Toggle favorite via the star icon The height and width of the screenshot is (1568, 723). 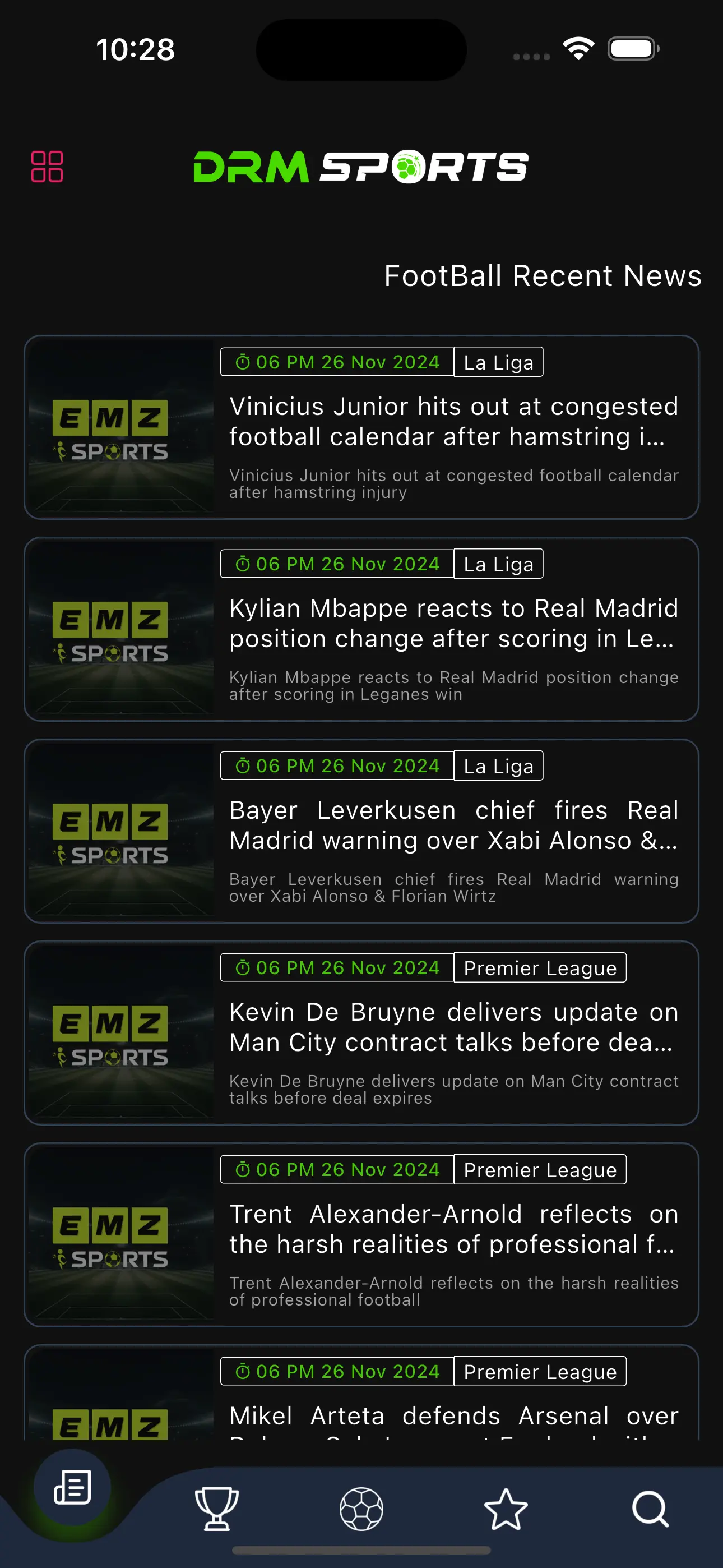[x=506, y=1510]
